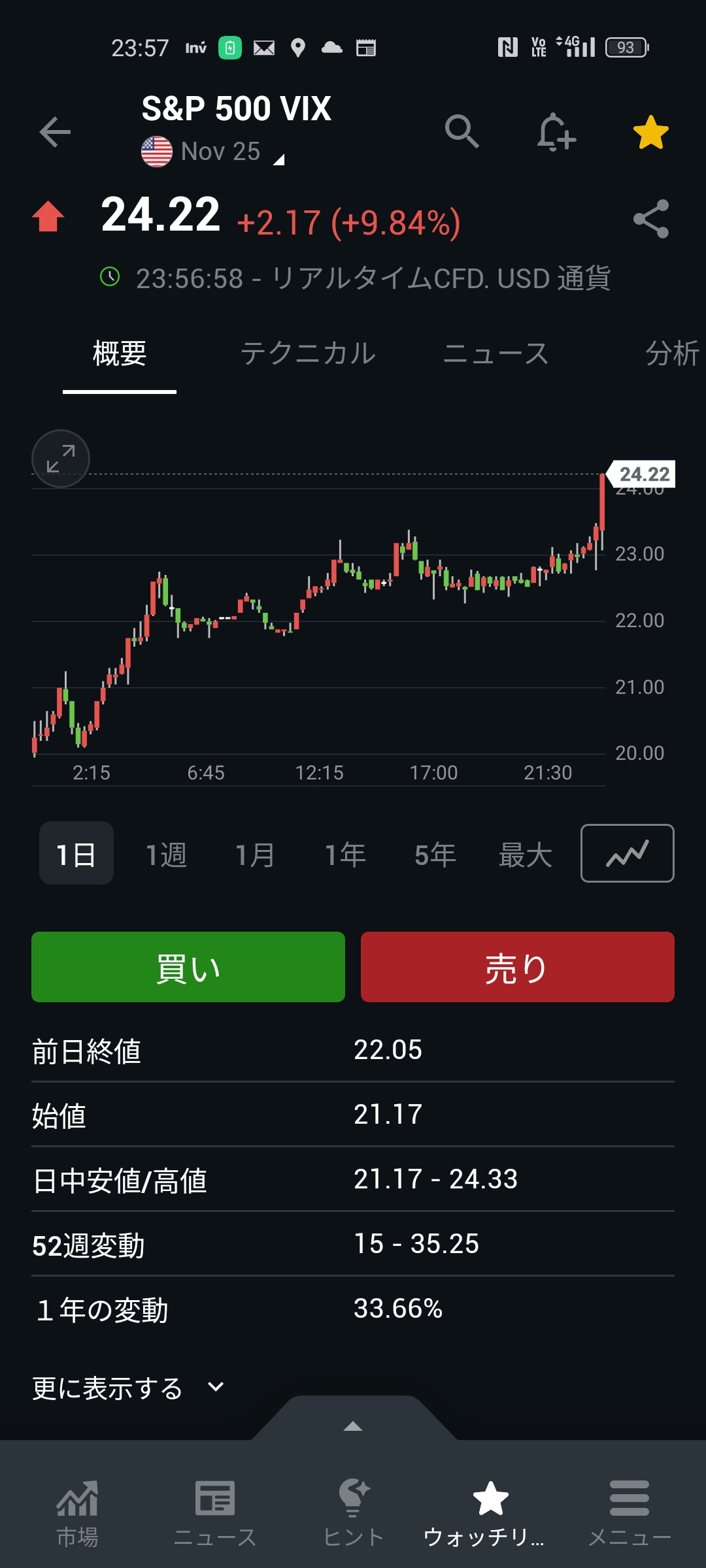Screen dimensions: 706x1568
Task: Go back using the arrow icon
Action: pyautogui.click(x=55, y=132)
